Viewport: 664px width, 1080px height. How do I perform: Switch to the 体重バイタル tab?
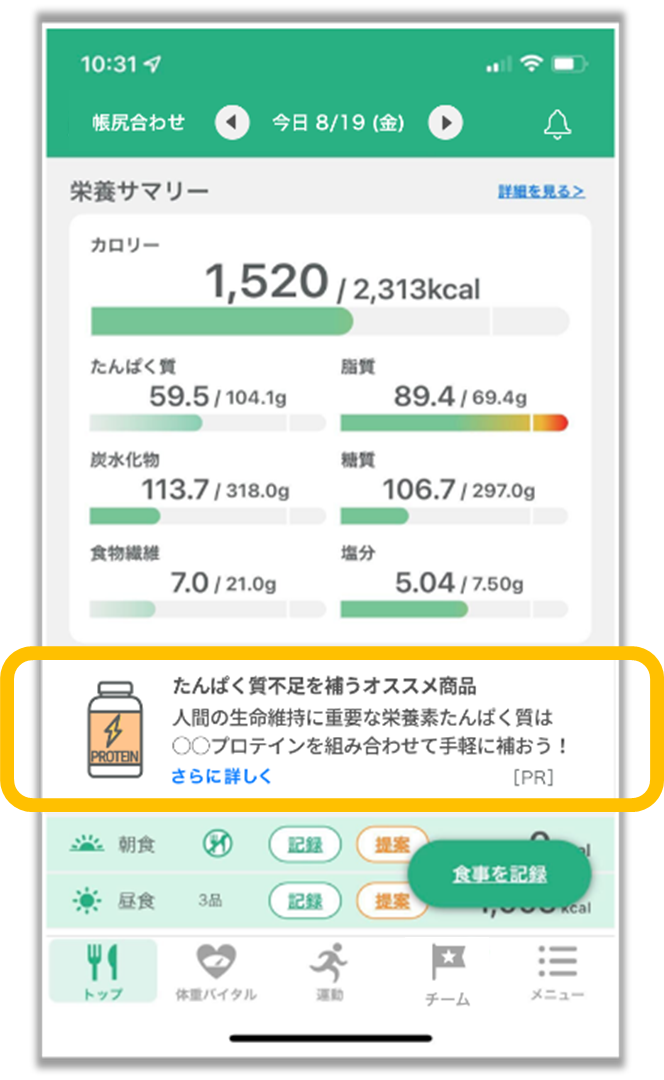pyautogui.click(x=216, y=971)
